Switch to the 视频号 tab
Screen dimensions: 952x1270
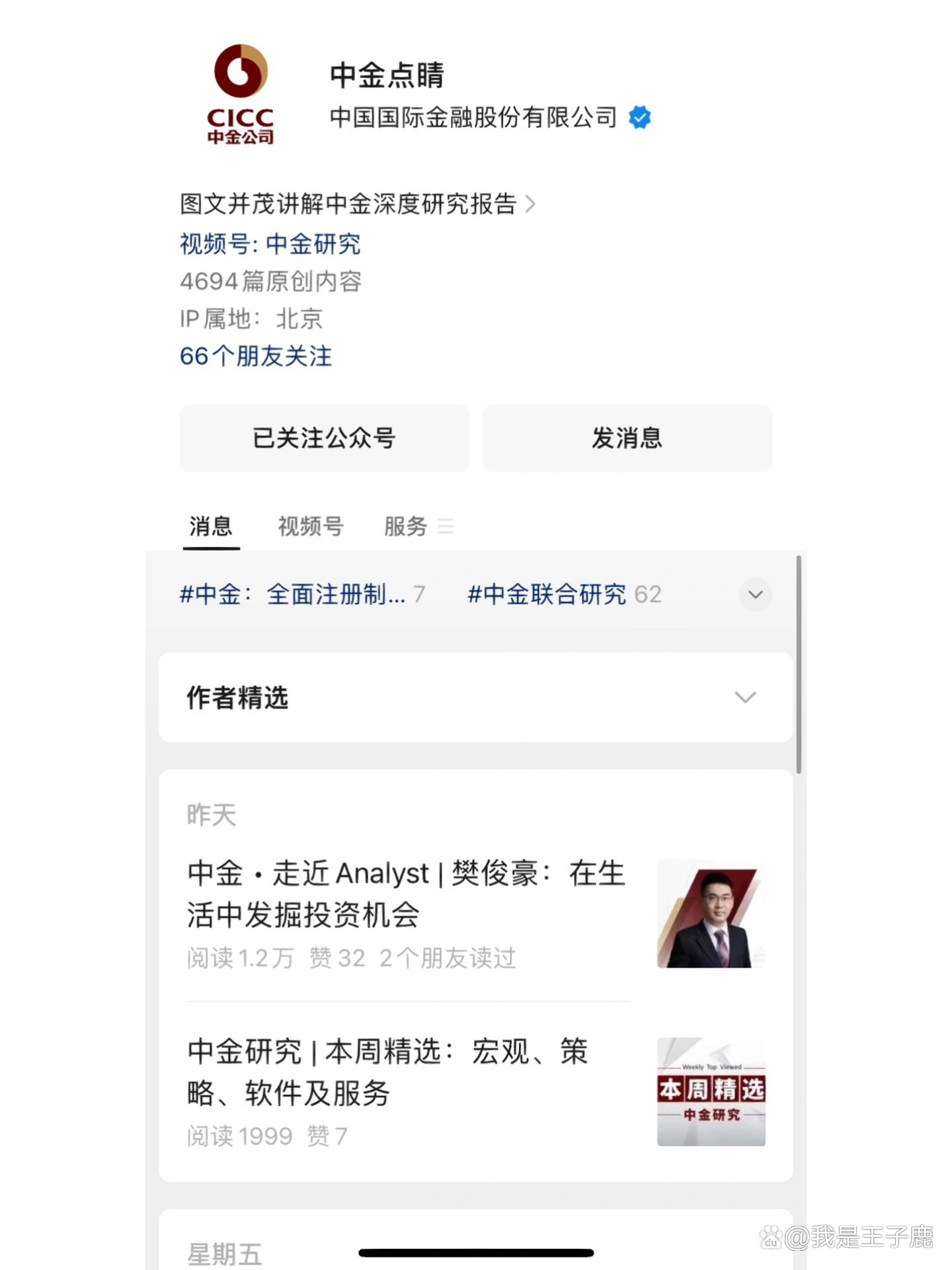click(x=310, y=527)
